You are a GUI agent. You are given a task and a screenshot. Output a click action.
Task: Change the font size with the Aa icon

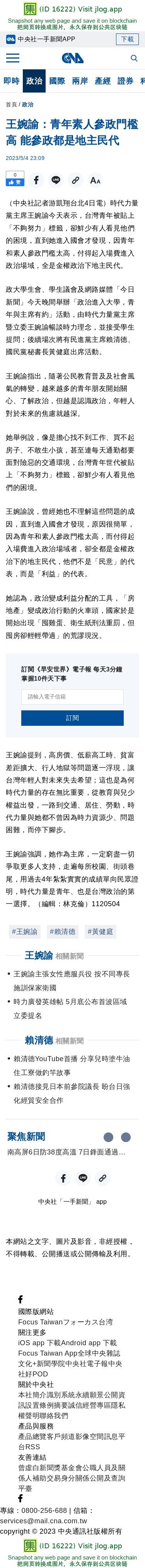95,180
